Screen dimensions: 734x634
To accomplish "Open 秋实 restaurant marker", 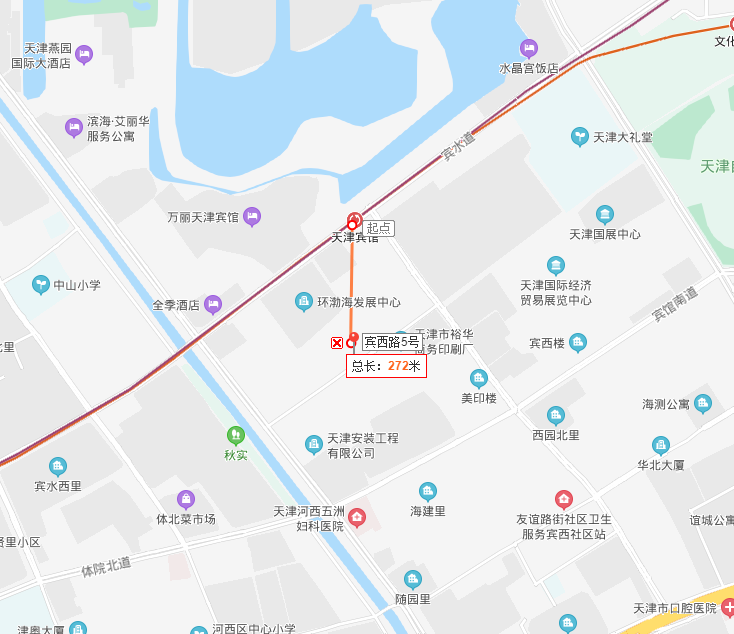I will coord(235,435).
